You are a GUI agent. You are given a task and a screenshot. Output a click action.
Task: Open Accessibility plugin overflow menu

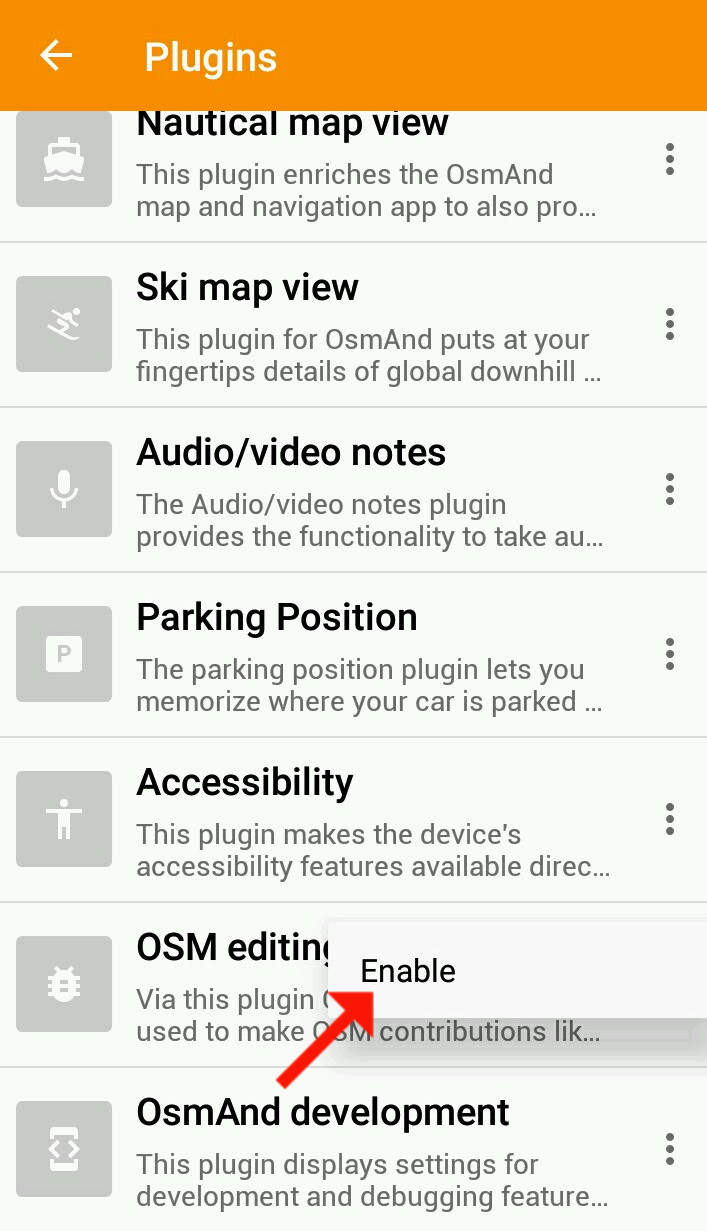click(669, 819)
